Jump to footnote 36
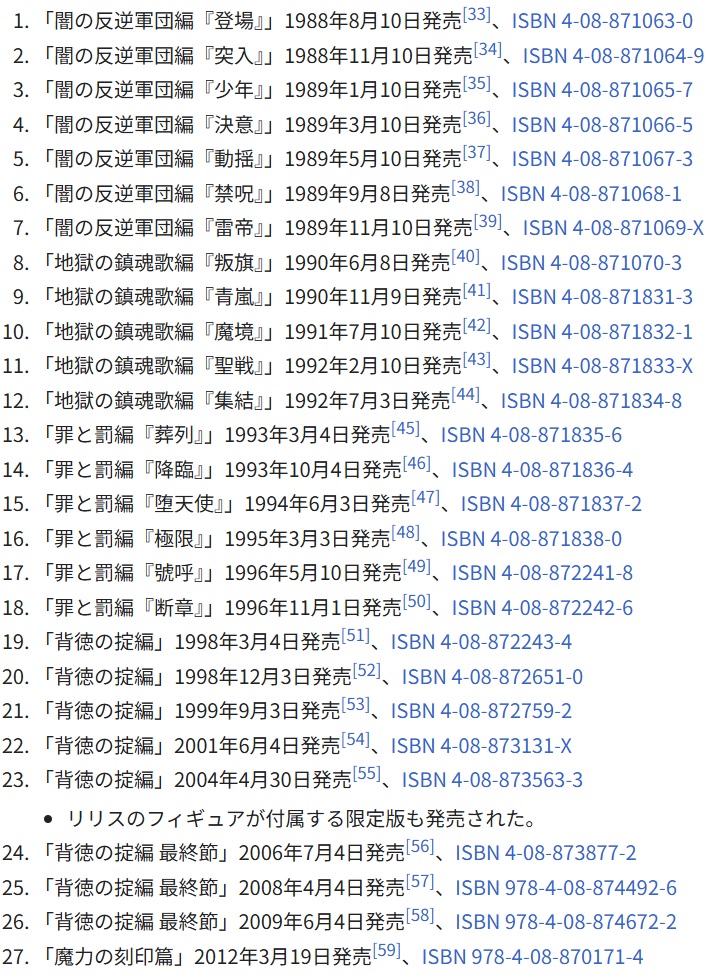This screenshot has height=980, width=722. (x=476, y=119)
